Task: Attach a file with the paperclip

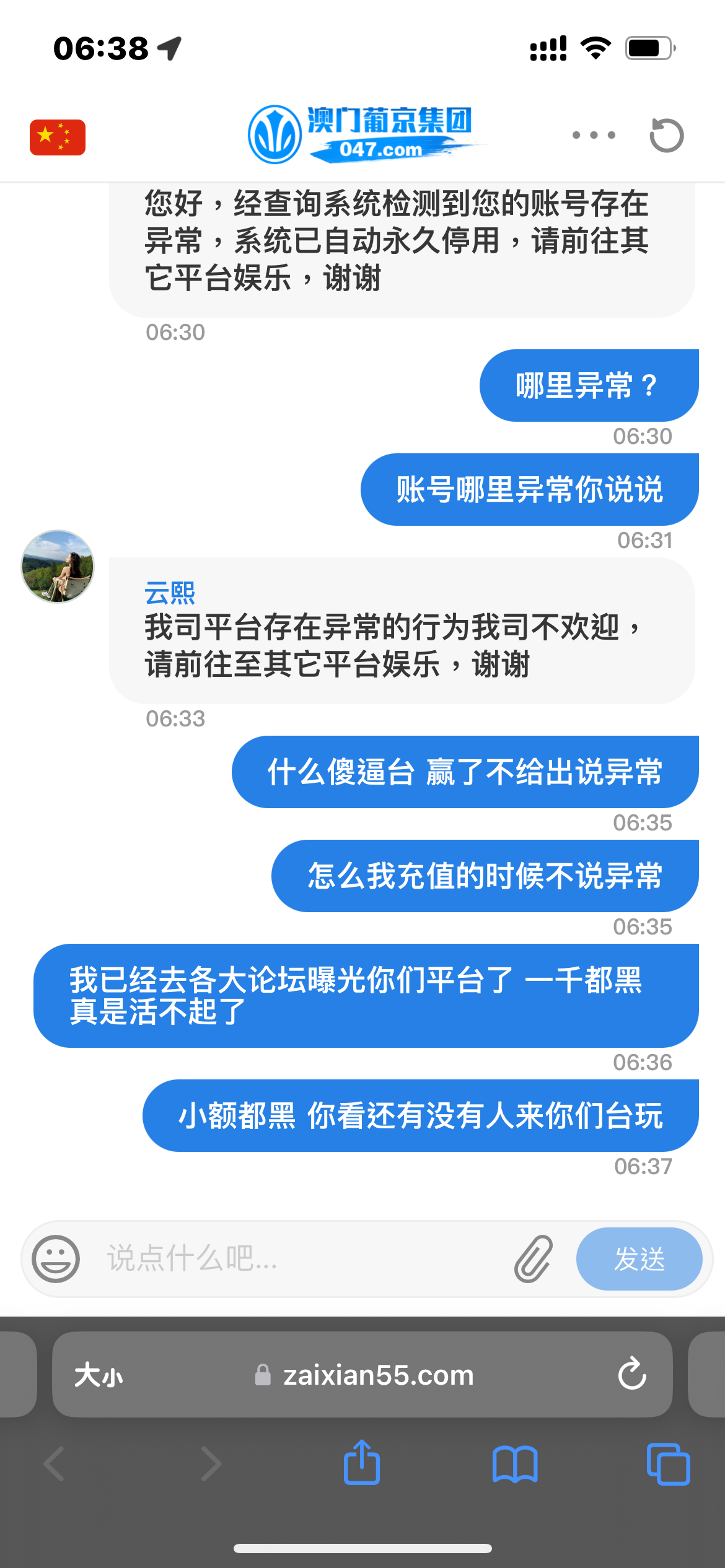Action: 533,1258
